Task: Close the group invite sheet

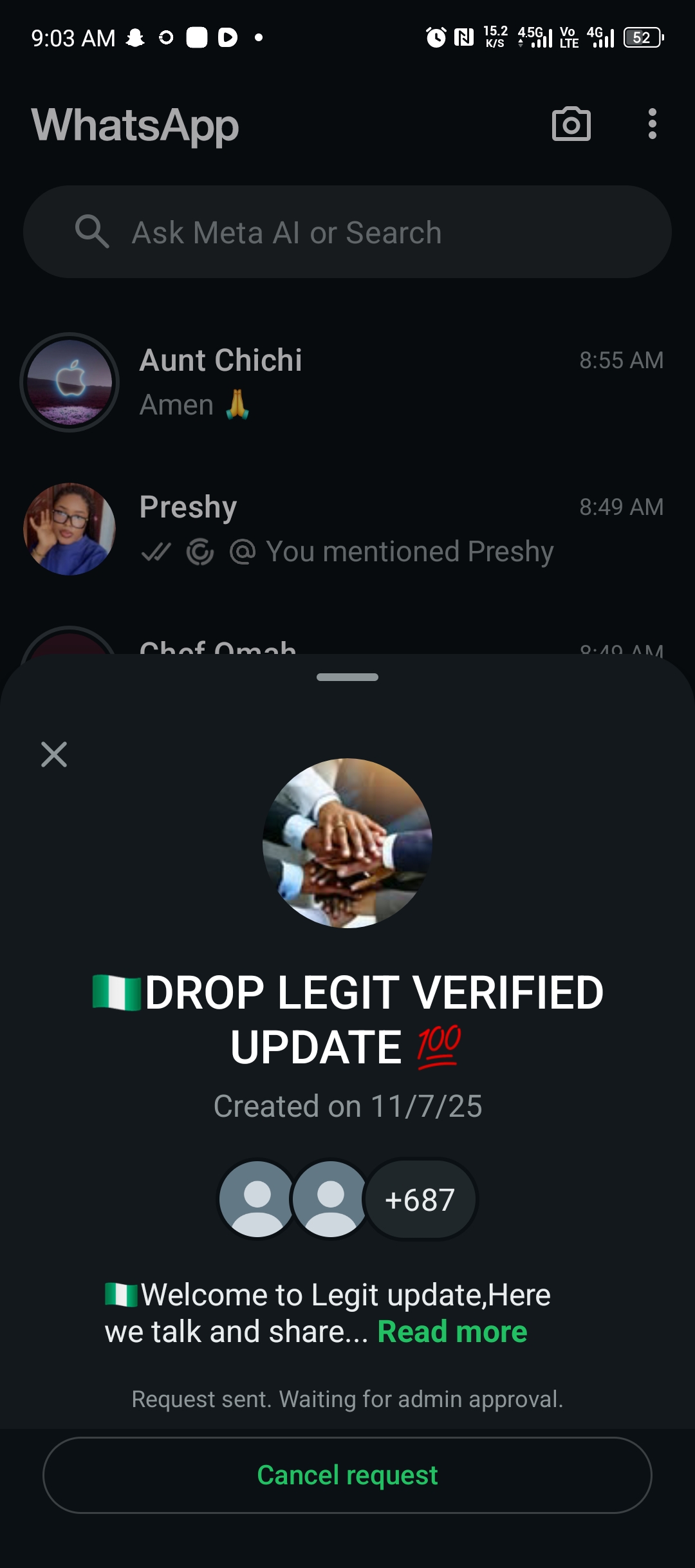Action: 54,754
